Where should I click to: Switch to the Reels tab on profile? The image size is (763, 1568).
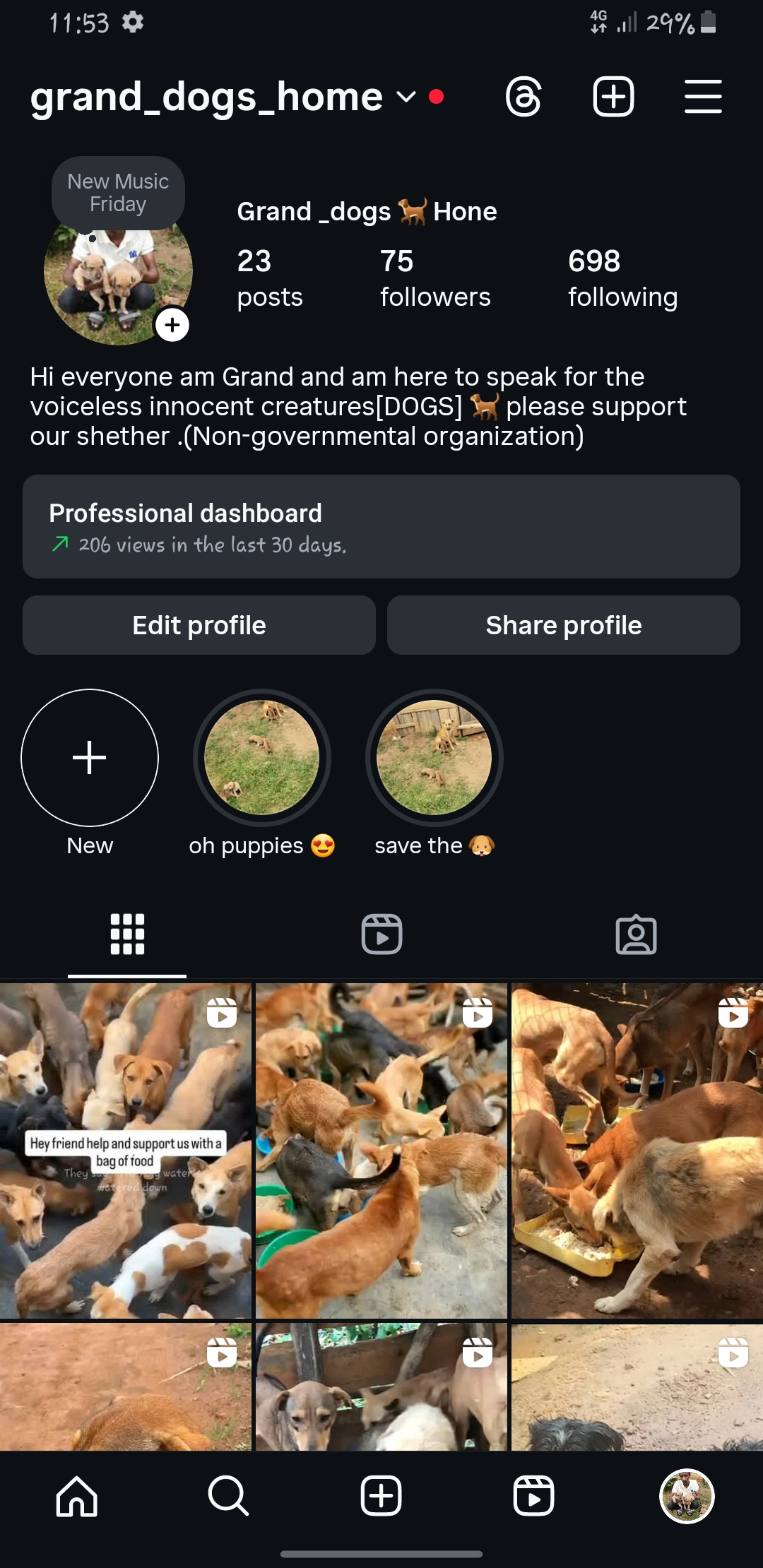click(x=381, y=934)
